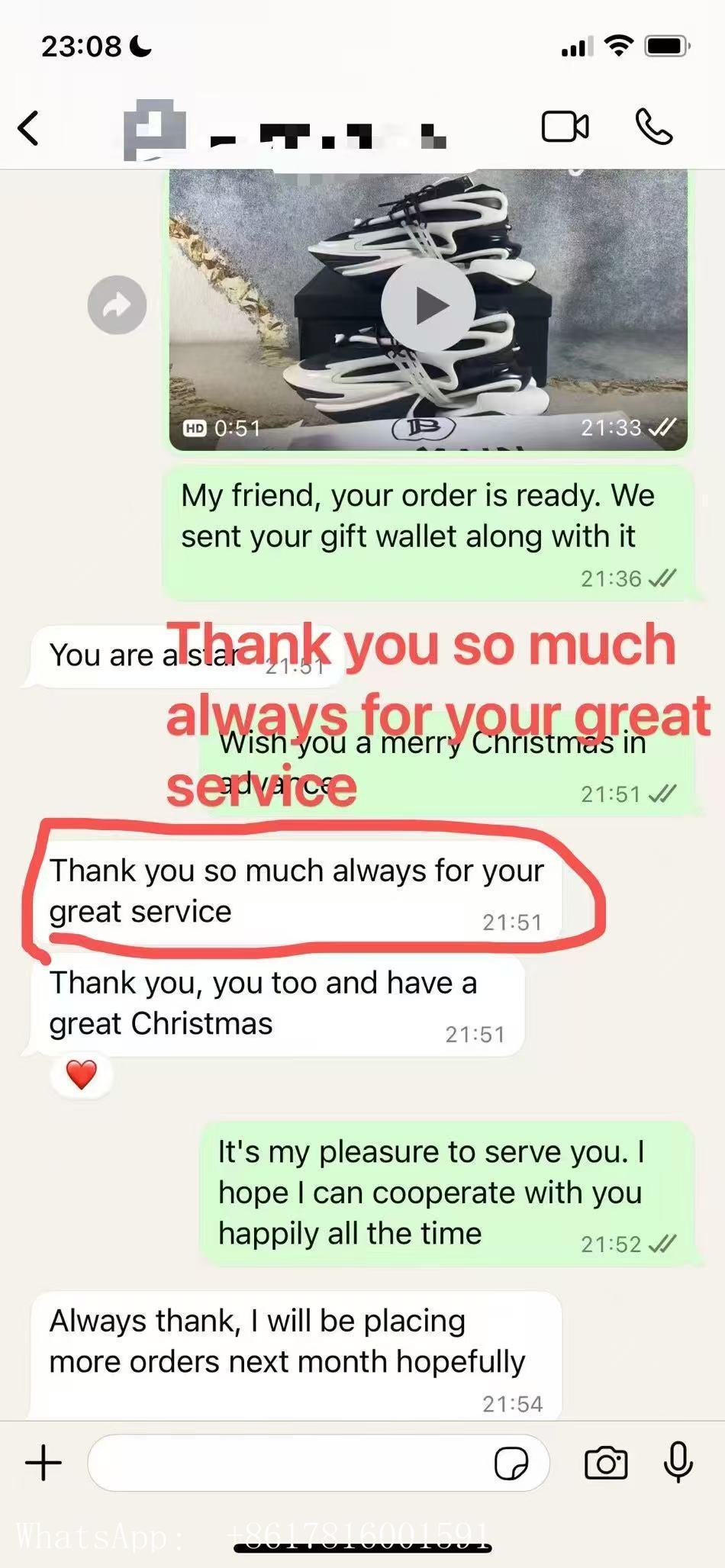The image size is (725, 1568).
Task: Play the 0:51 sneaker video
Action: pyautogui.click(x=428, y=306)
